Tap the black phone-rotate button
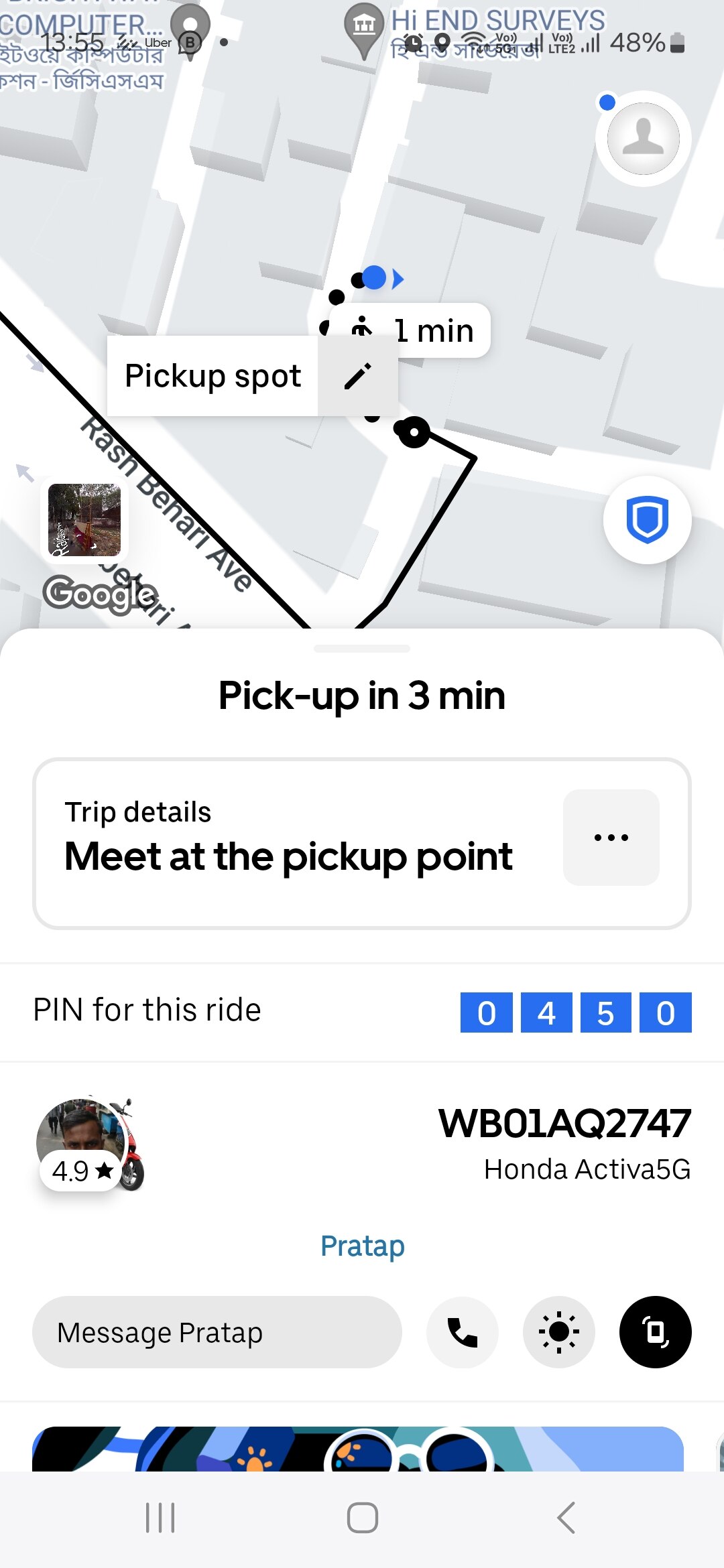The width and height of the screenshot is (724, 1568). [655, 1332]
